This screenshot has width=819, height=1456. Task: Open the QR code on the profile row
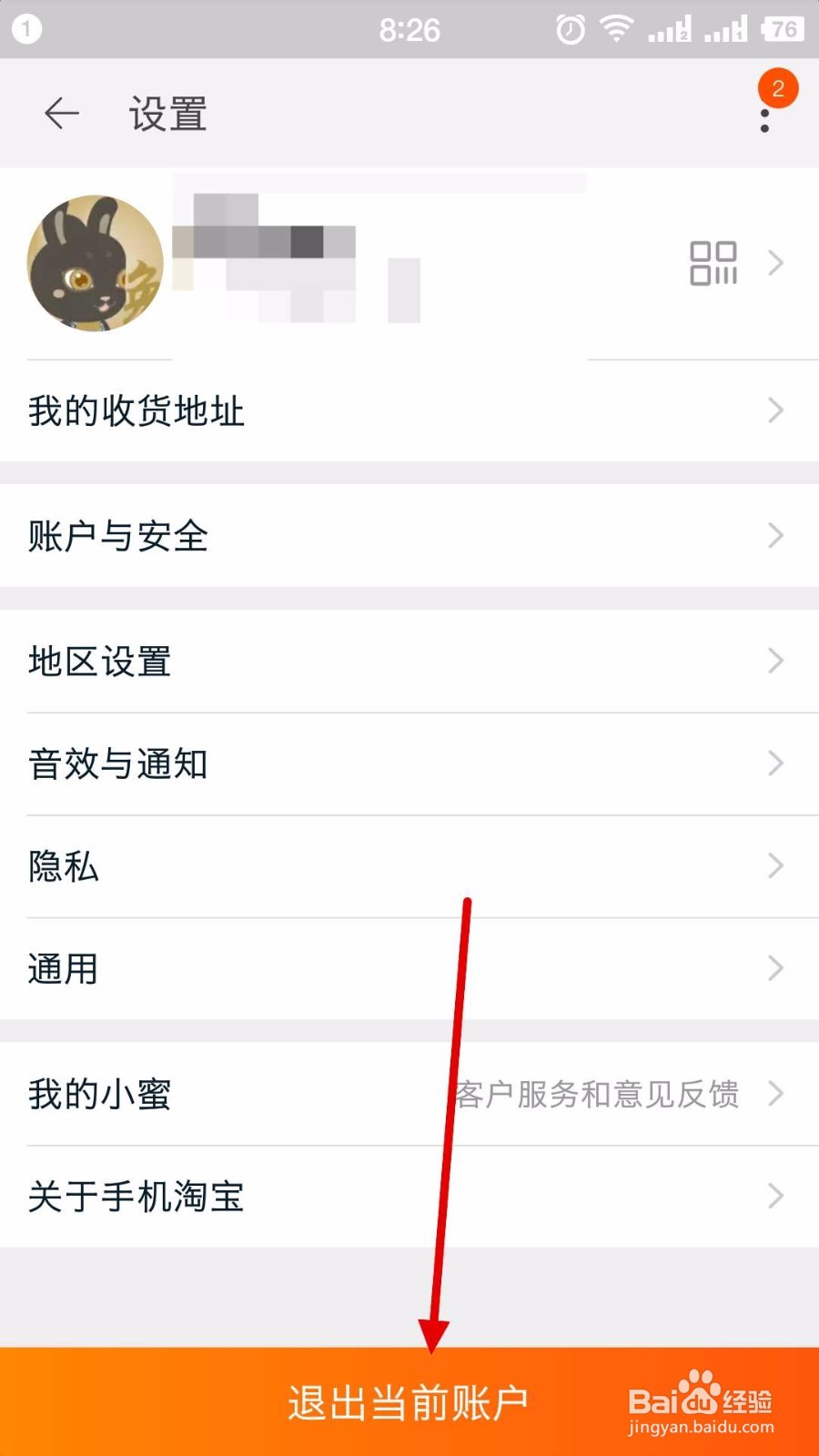click(x=714, y=263)
